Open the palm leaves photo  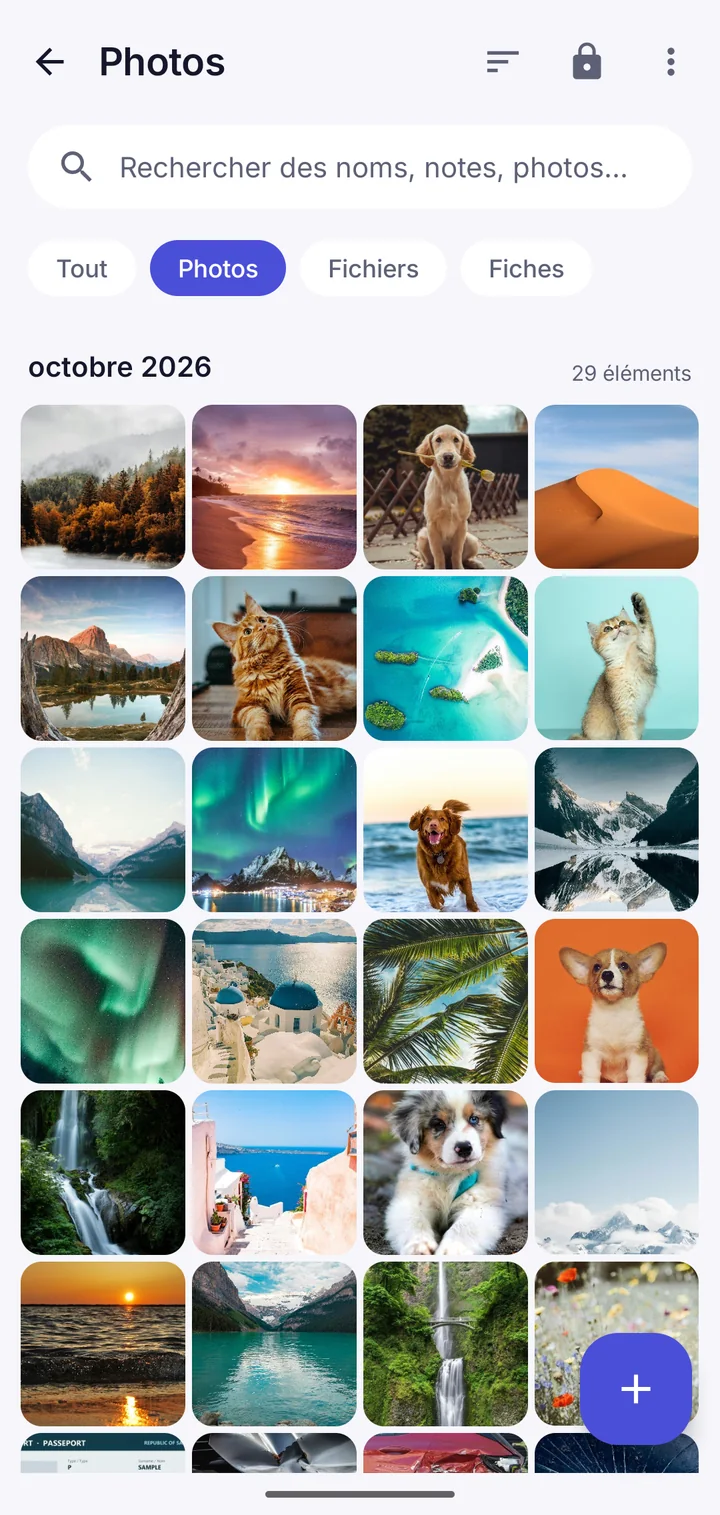coord(446,1001)
